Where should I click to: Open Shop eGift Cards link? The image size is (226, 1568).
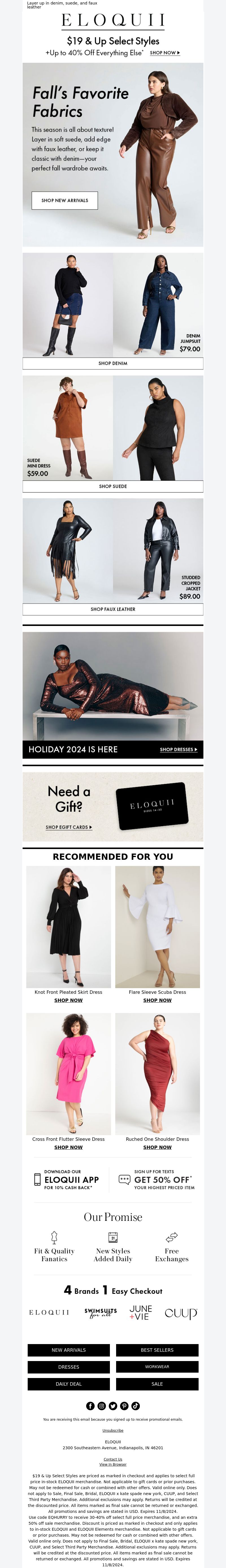click(x=69, y=827)
